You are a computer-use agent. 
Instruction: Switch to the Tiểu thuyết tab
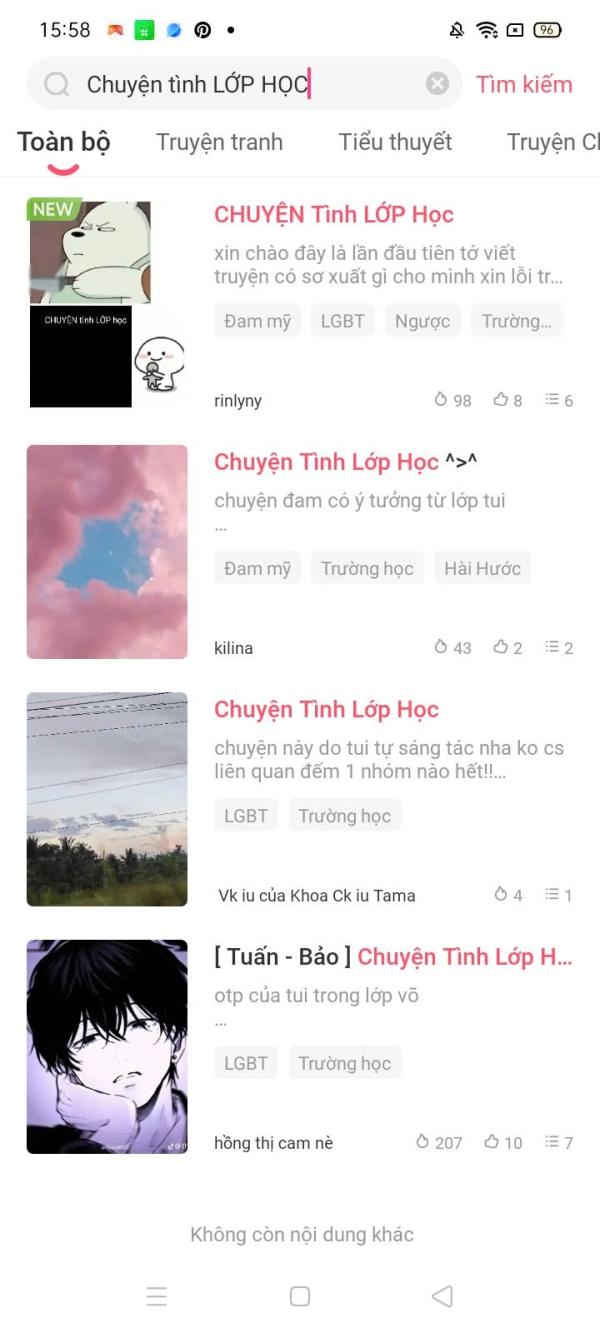pyautogui.click(x=395, y=142)
